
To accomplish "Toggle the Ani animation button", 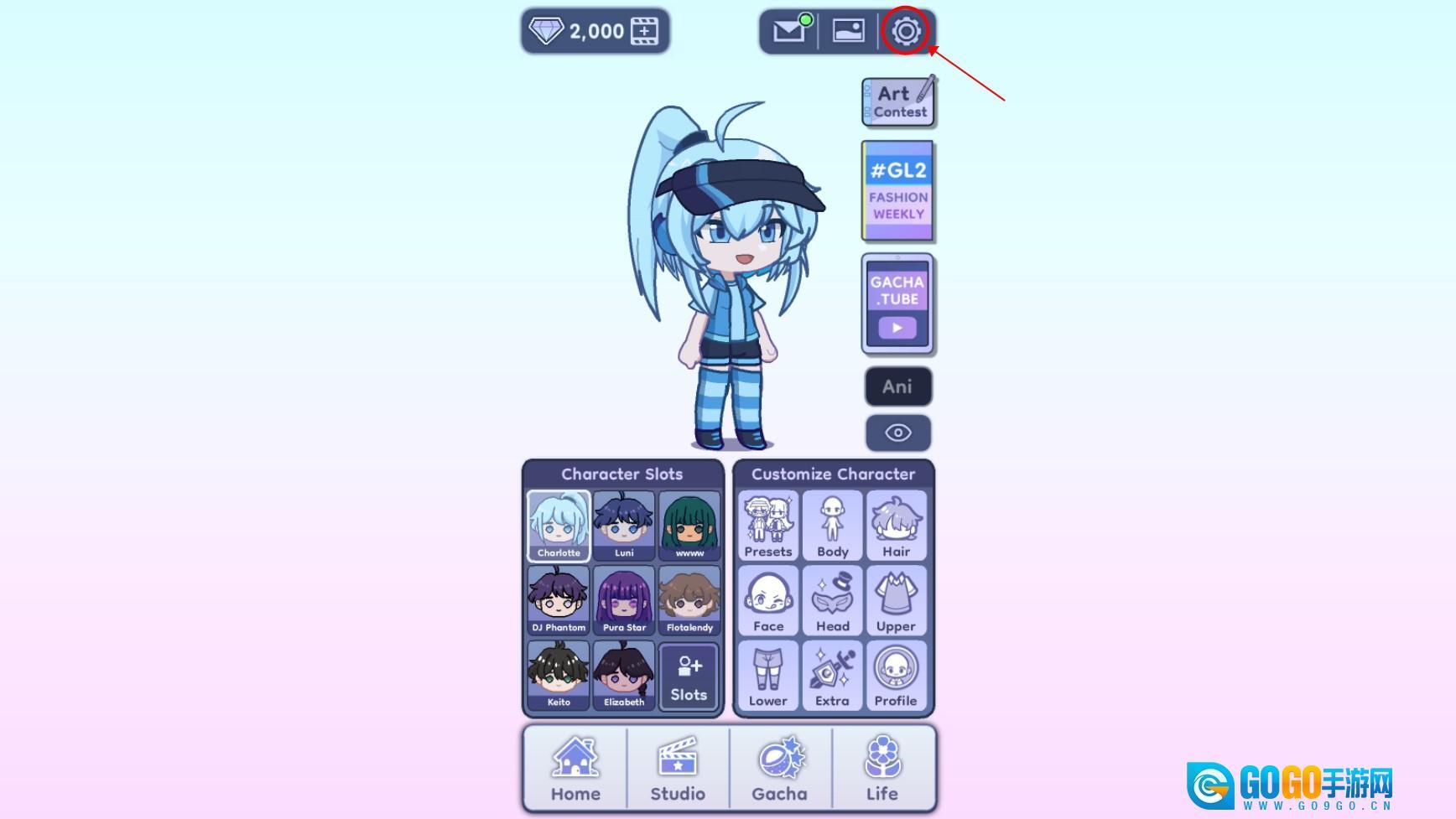I will point(897,386).
